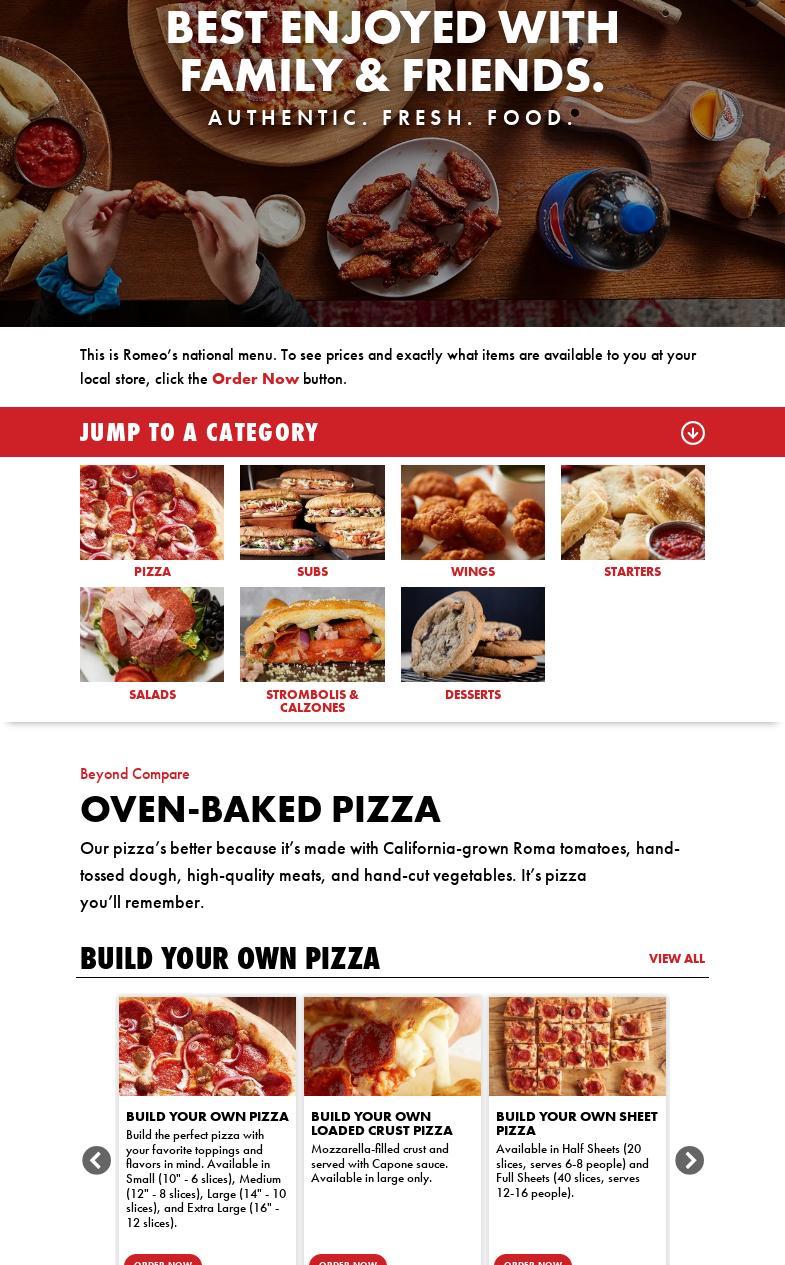View all Build Your Own Pizza items

[x=676, y=959]
